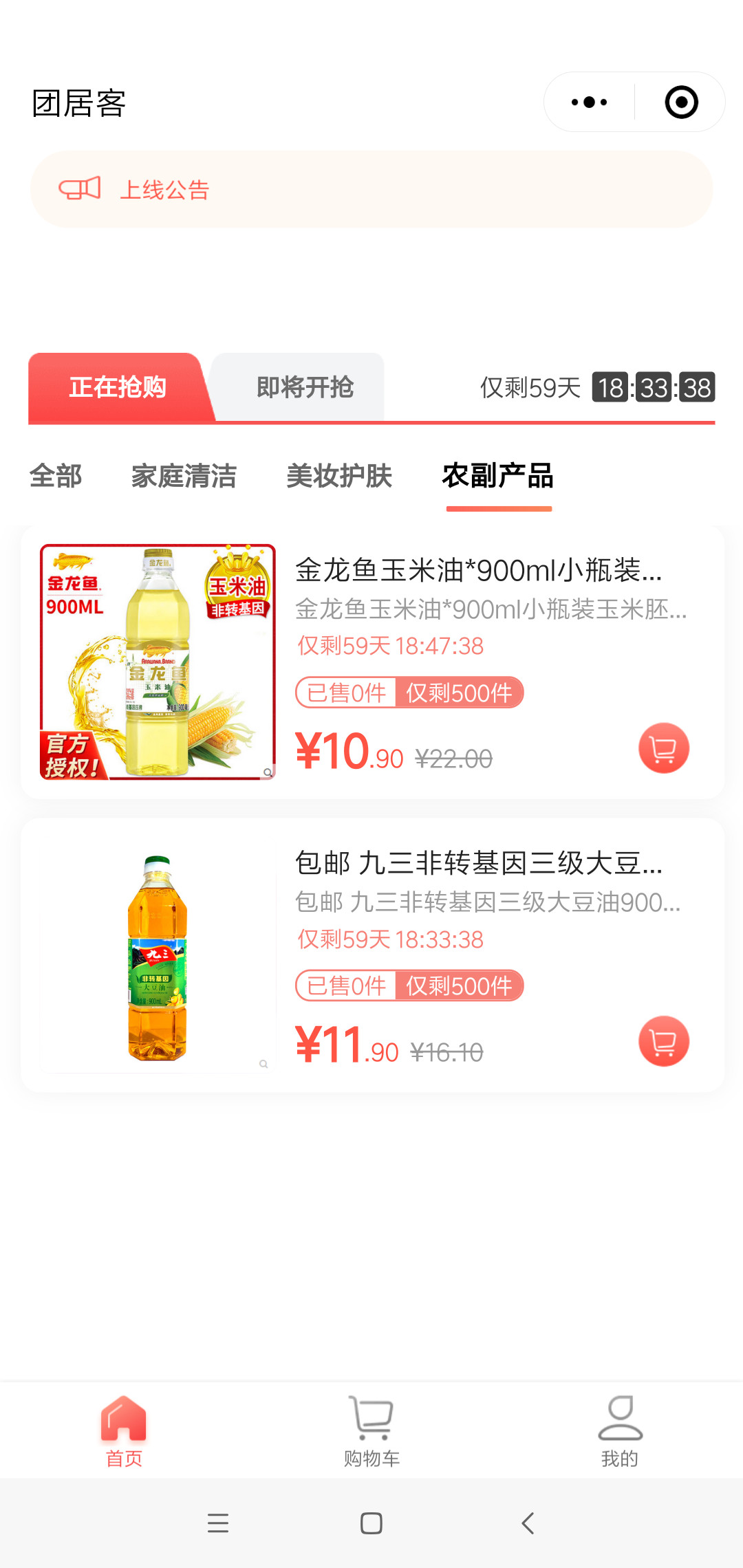Tap the system home button
Screen dimensions: 743x1568
pyautogui.click(x=371, y=1523)
